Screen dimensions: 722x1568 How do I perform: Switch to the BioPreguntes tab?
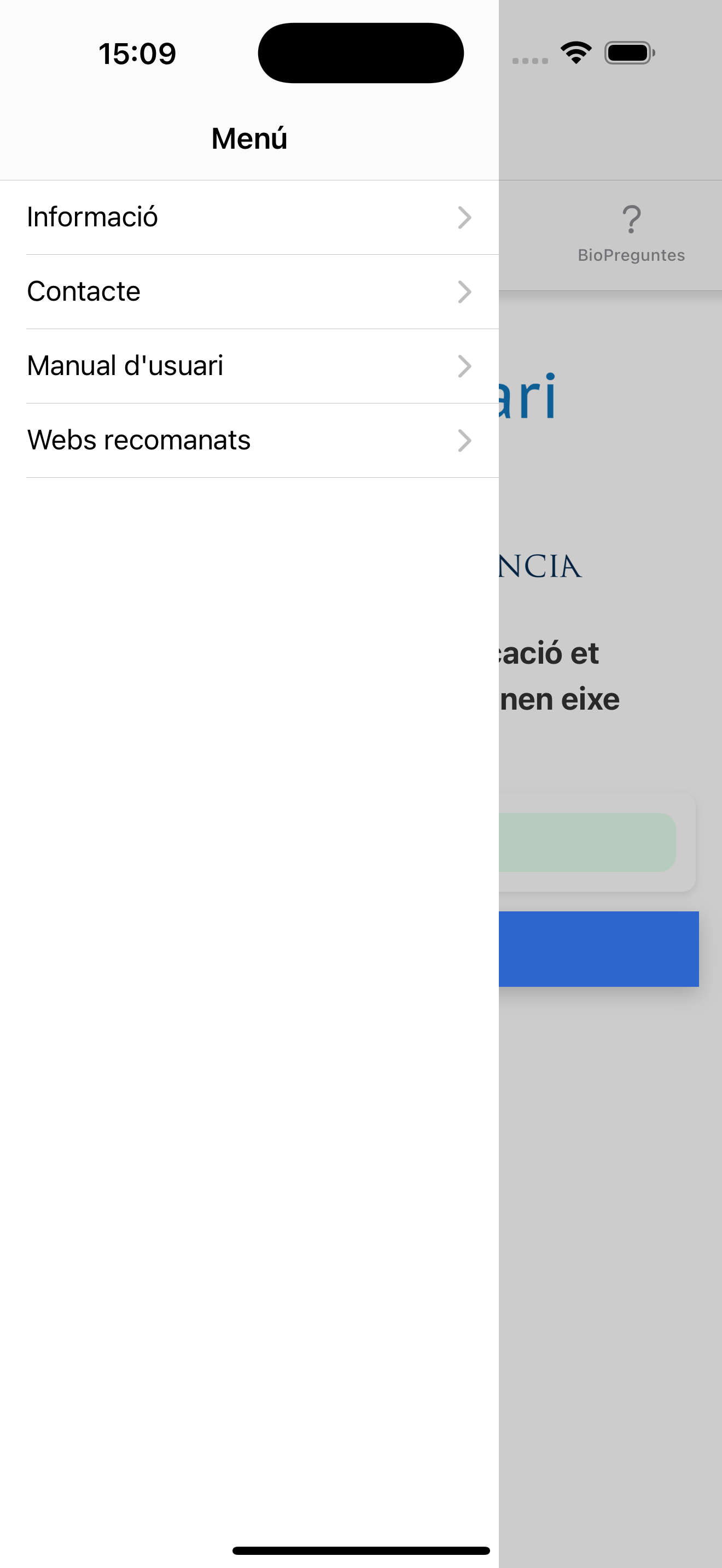[631, 235]
